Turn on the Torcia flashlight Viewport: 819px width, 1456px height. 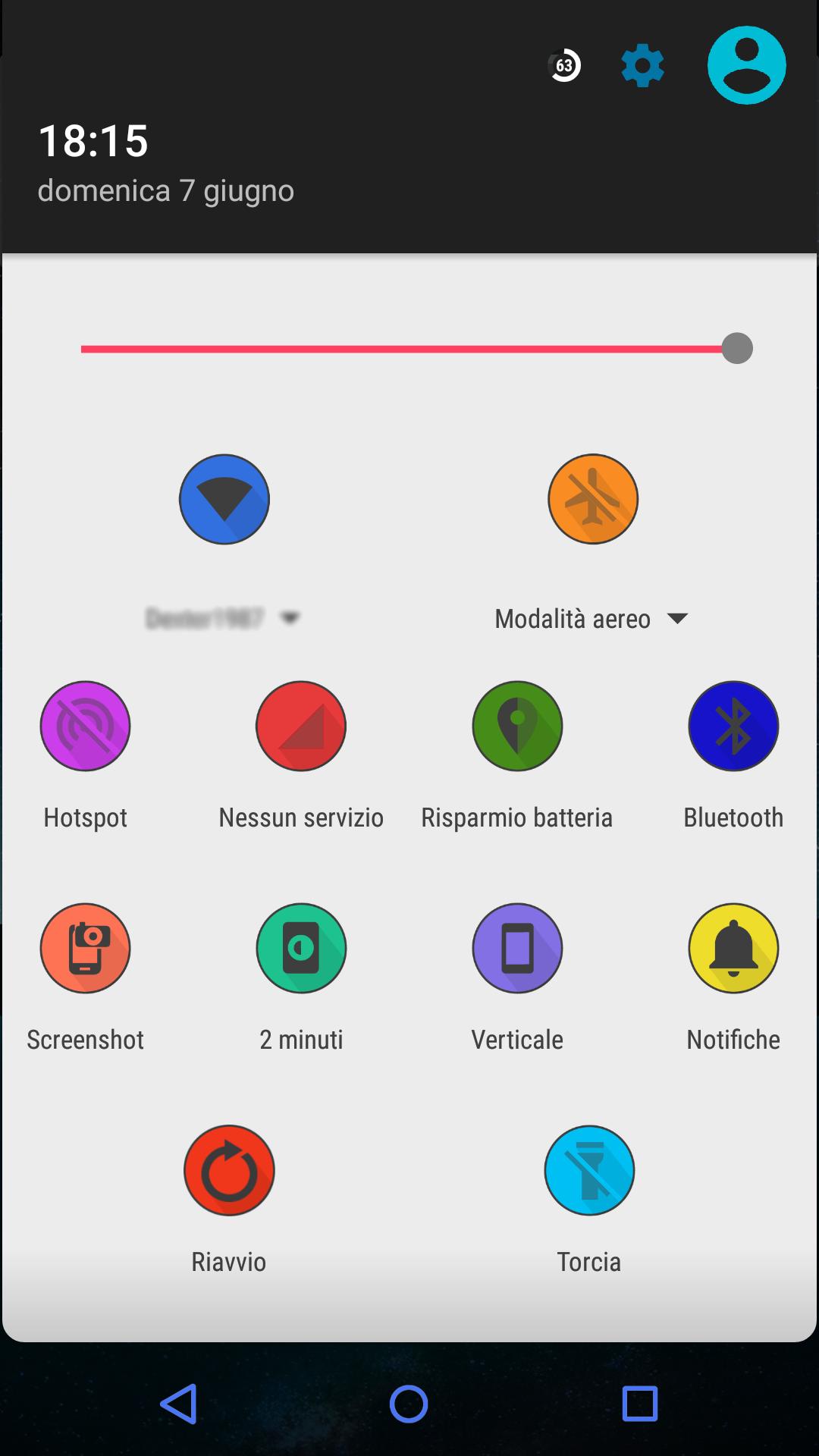589,1170
